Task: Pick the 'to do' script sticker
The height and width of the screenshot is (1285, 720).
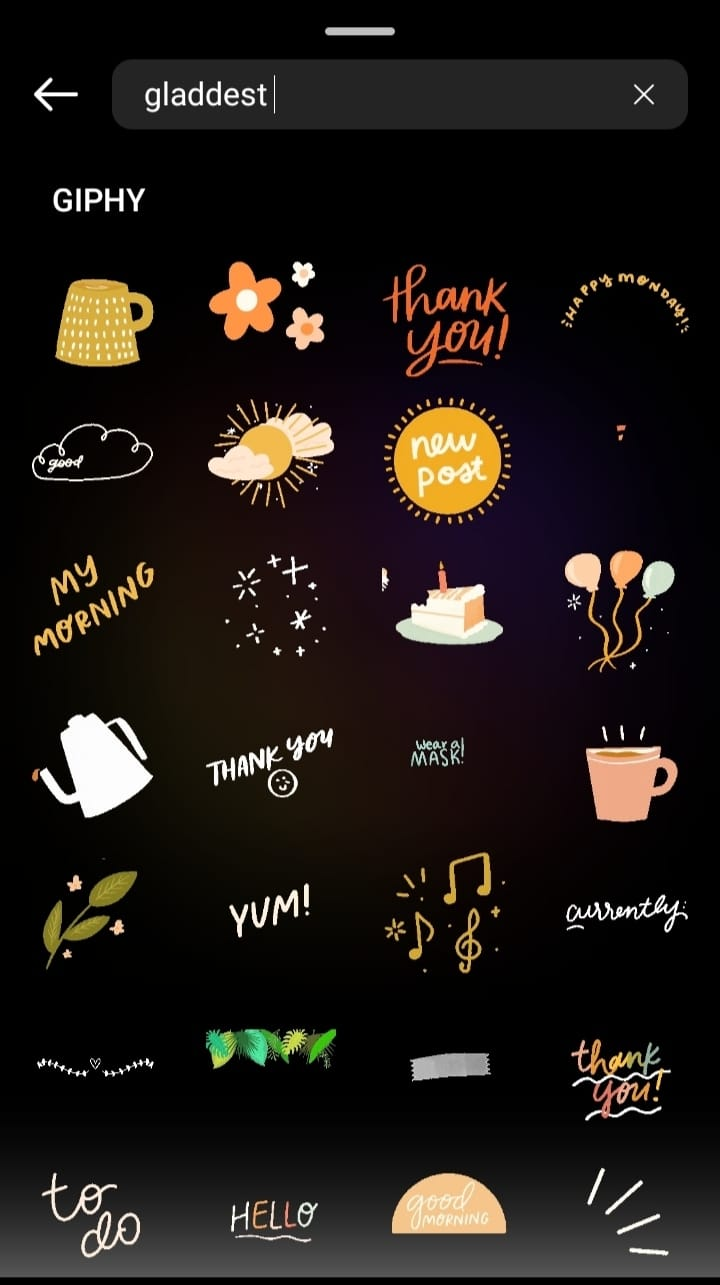Action: (92, 1211)
